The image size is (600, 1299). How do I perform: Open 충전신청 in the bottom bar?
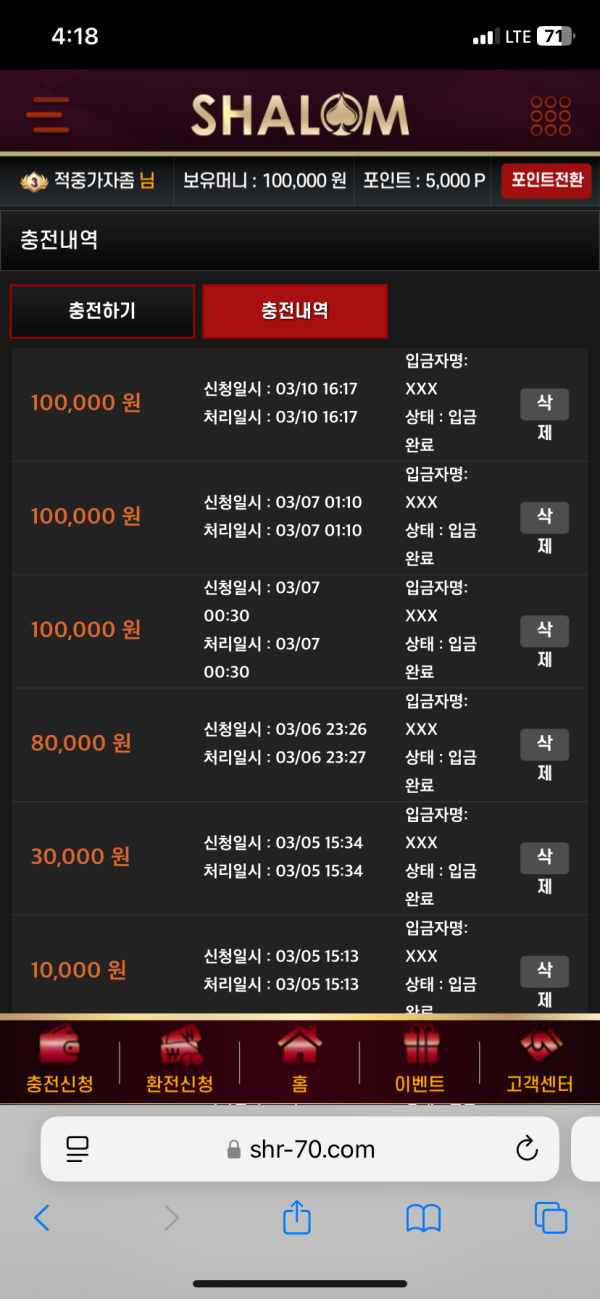click(60, 1061)
